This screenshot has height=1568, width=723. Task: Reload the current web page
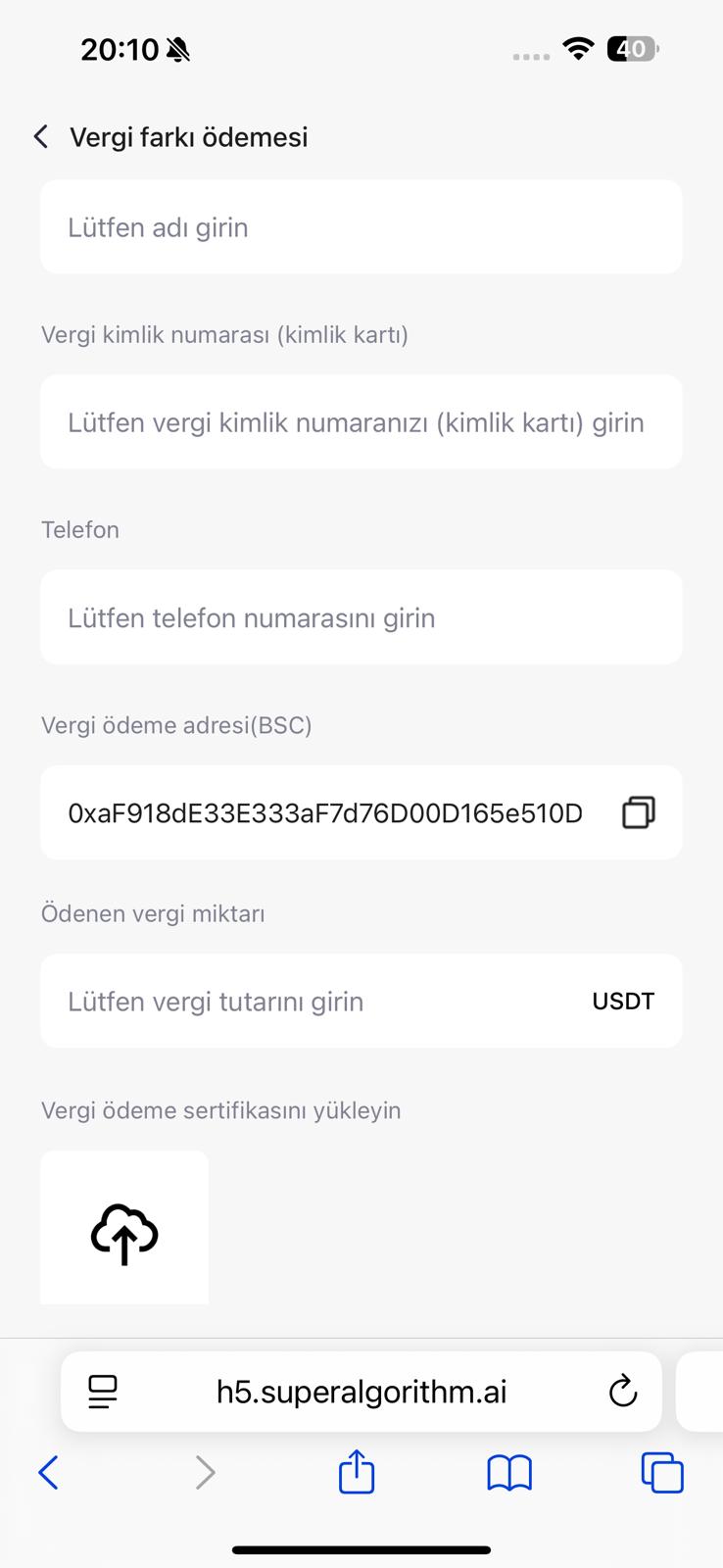[x=622, y=1392]
